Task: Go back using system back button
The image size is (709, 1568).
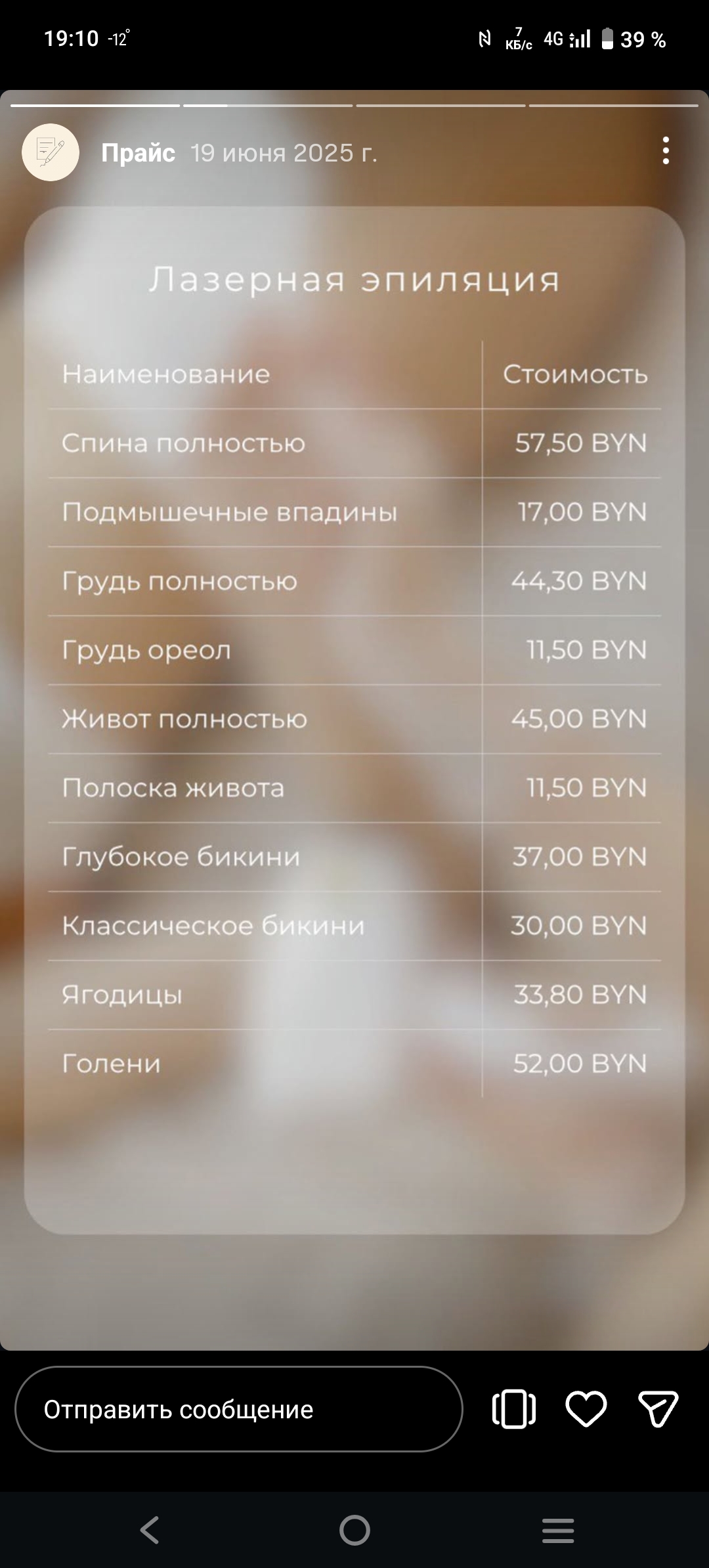Action: point(150,1530)
